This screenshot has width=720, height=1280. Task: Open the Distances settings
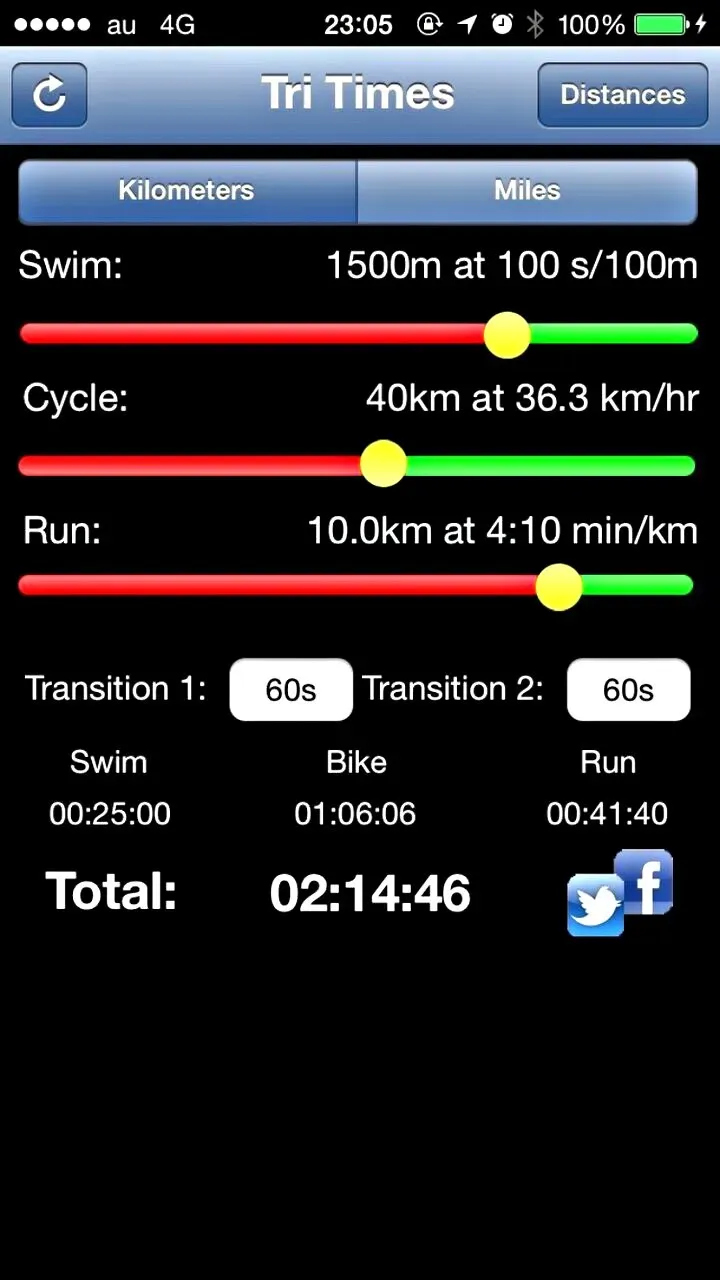[x=622, y=95]
